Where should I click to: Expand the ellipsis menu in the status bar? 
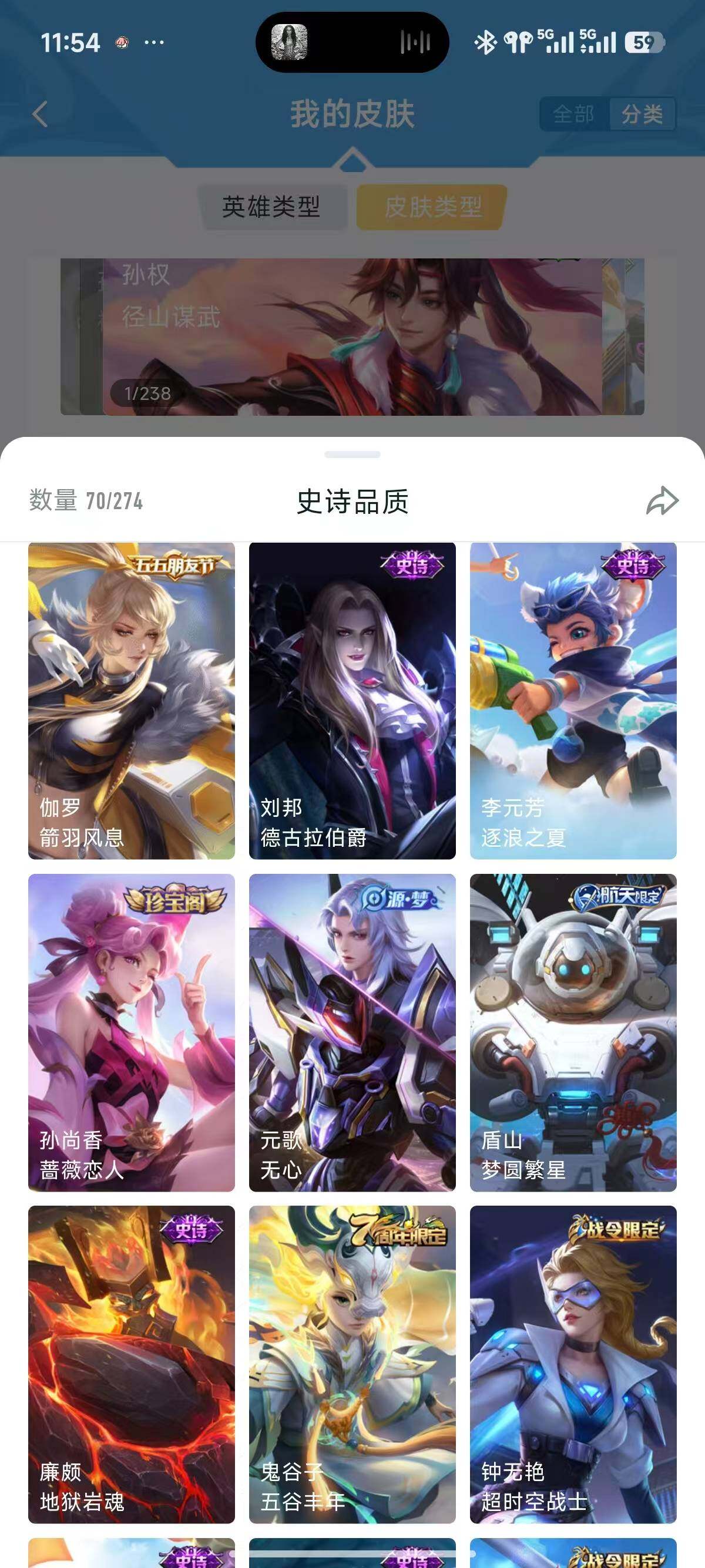click(155, 41)
